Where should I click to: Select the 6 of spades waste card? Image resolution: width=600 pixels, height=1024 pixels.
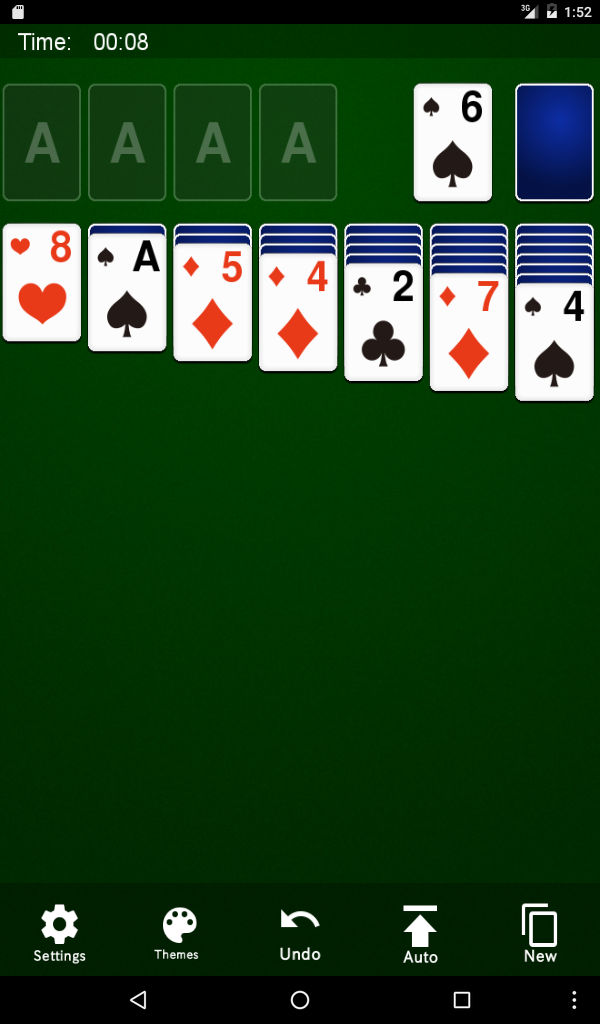pos(453,142)
